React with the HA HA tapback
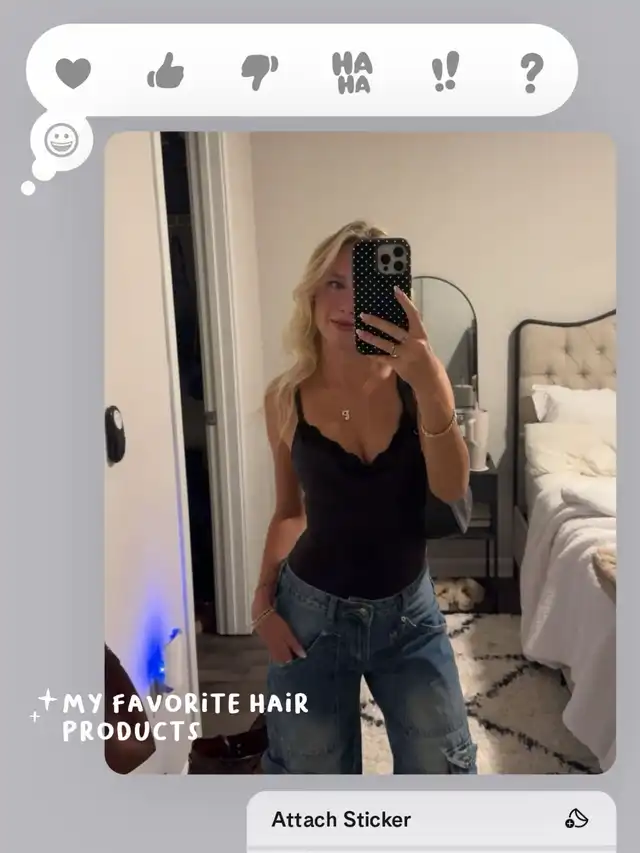The width and height of the screenshot is (640, 853). click(353, 73)
